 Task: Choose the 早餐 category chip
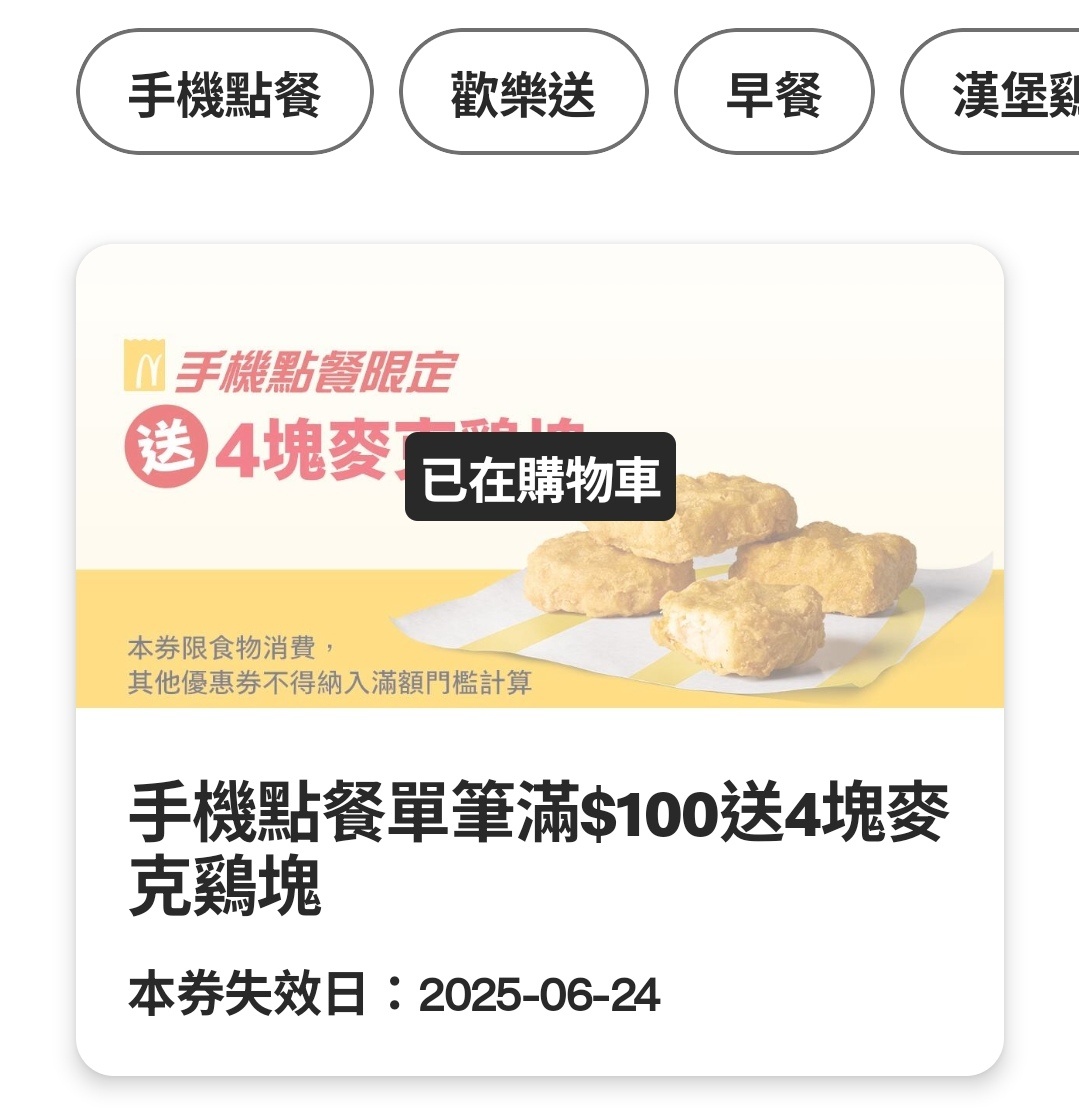[774, 92]
